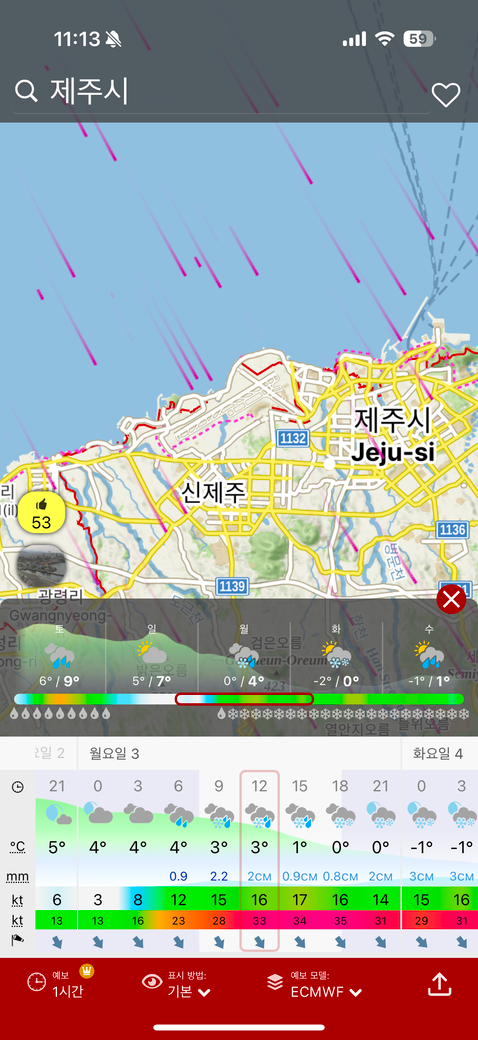478x1040 pixels.
Task: Tap the day timeline color bar
Action: pos(239,699)
